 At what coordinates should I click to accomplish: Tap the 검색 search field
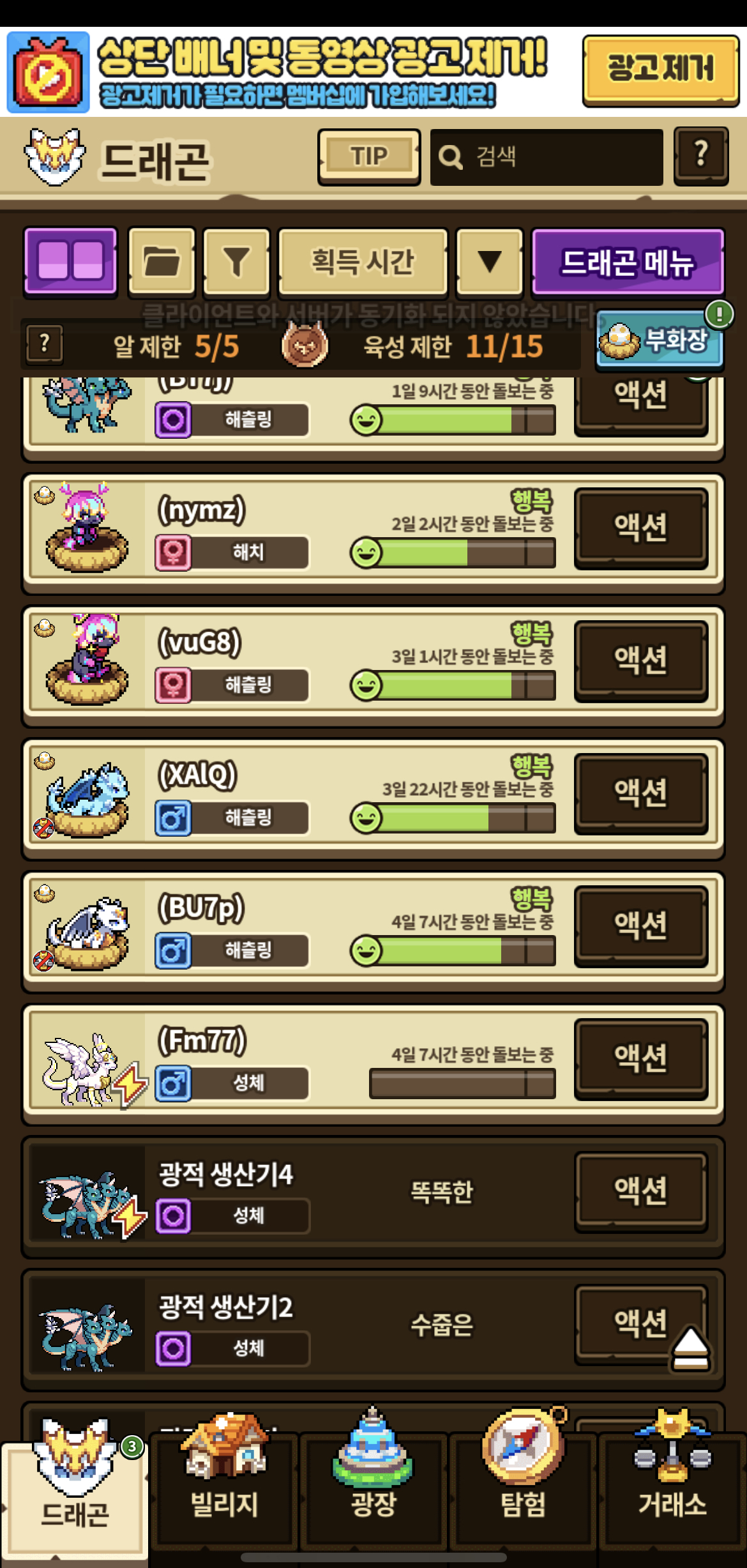[x=547, y=157]
